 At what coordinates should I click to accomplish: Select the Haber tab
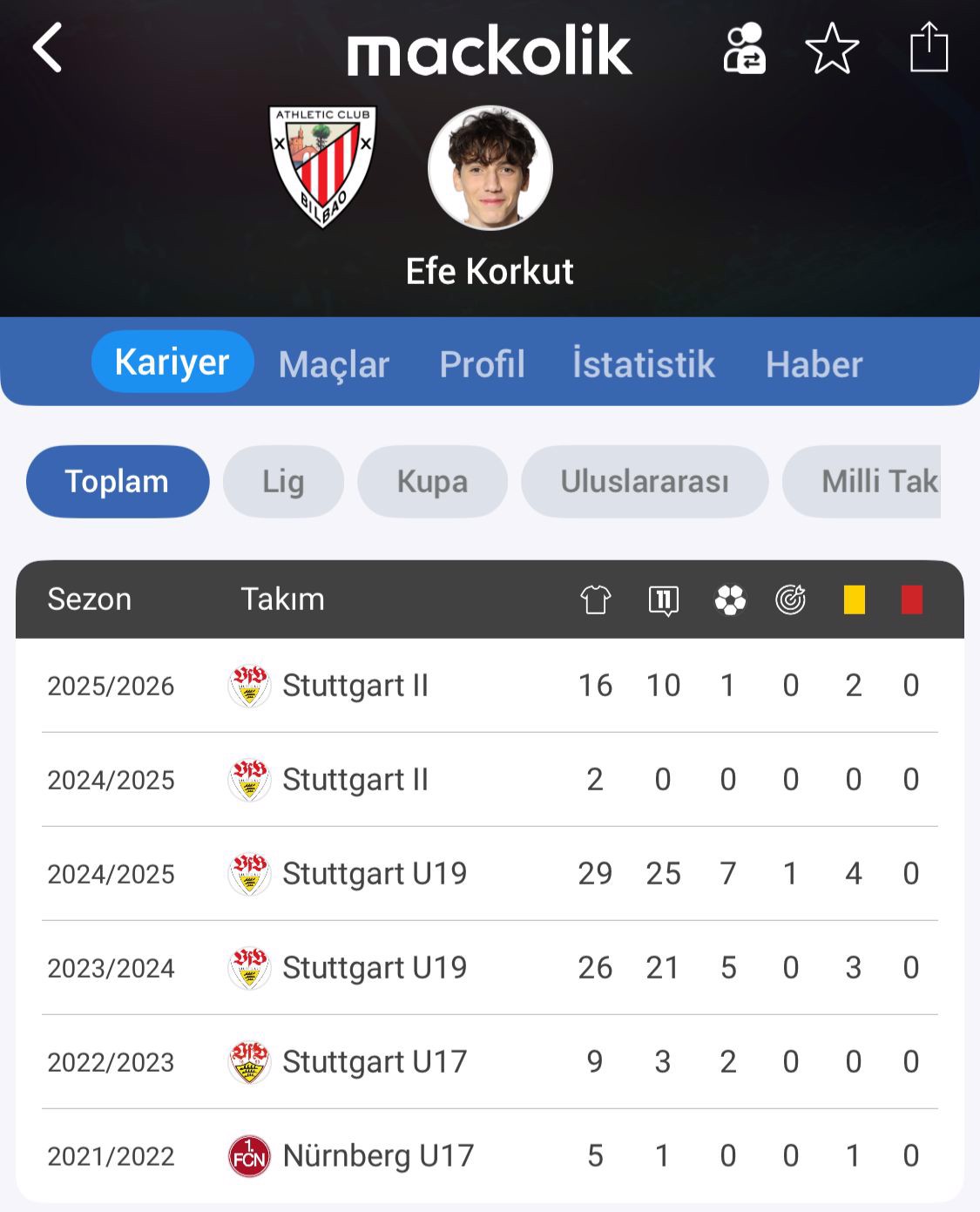coord(814,363)
